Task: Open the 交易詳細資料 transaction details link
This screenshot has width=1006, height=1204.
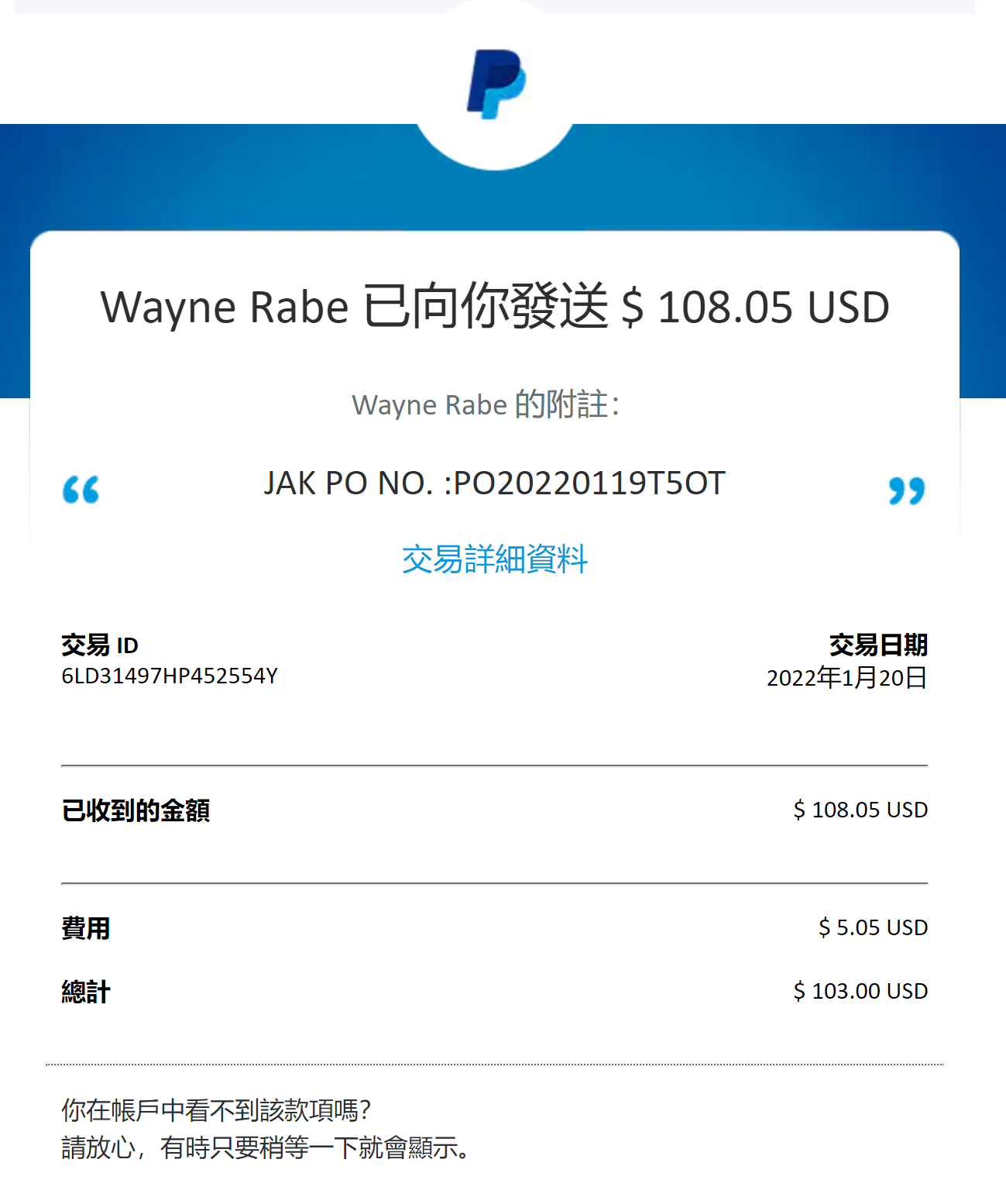Action: pyautogui.click(x=494, y=559)
